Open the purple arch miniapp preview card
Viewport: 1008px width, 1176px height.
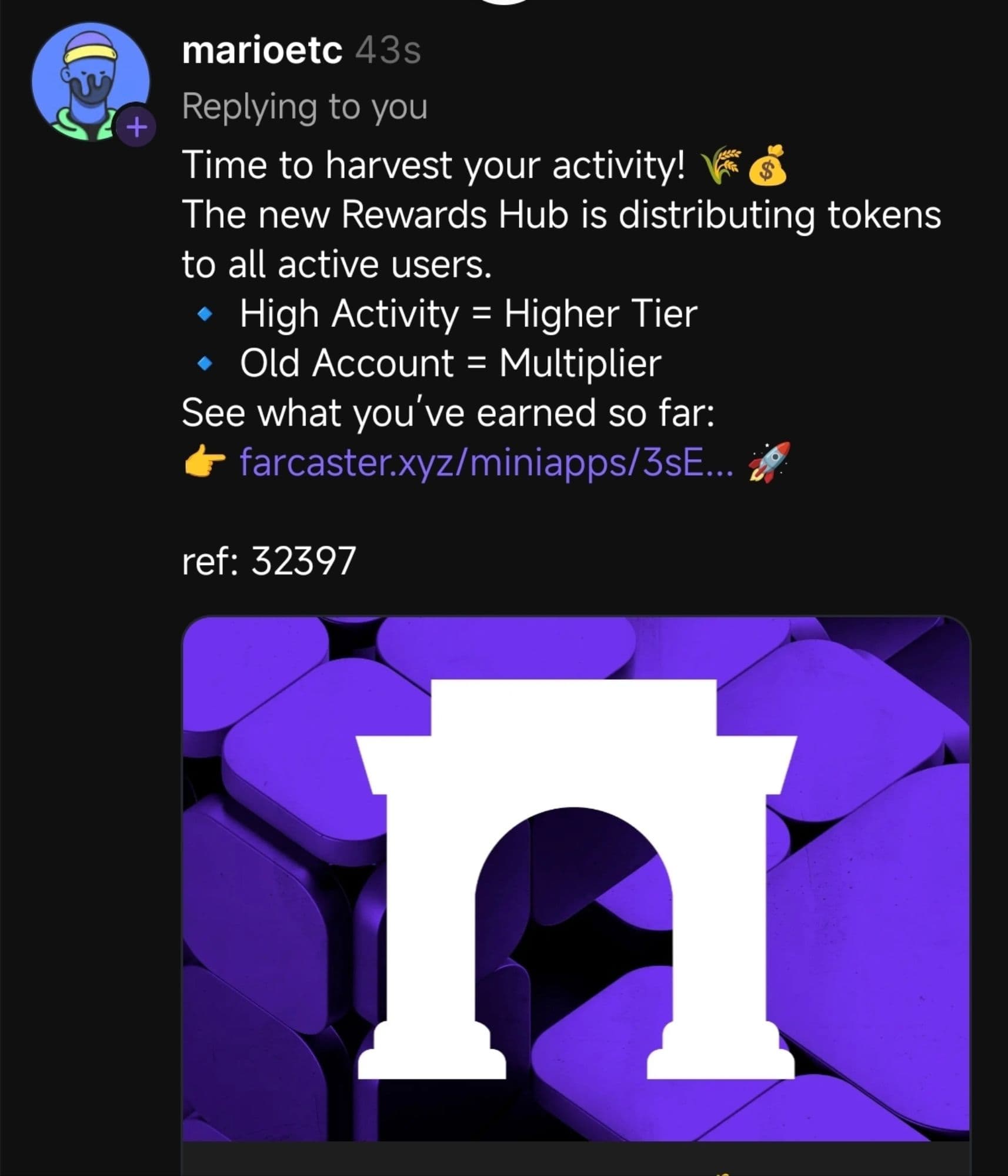click(575, 878)
